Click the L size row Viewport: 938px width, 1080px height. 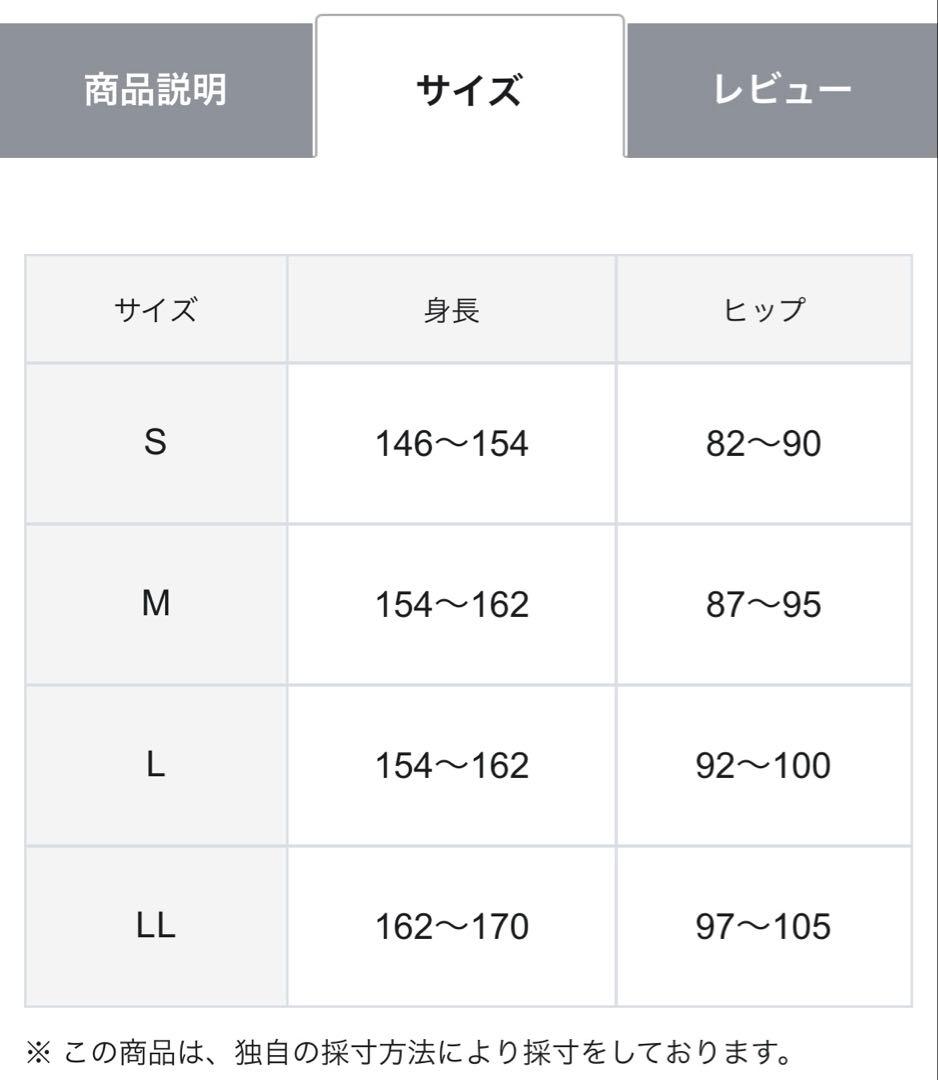coord(156,766)
